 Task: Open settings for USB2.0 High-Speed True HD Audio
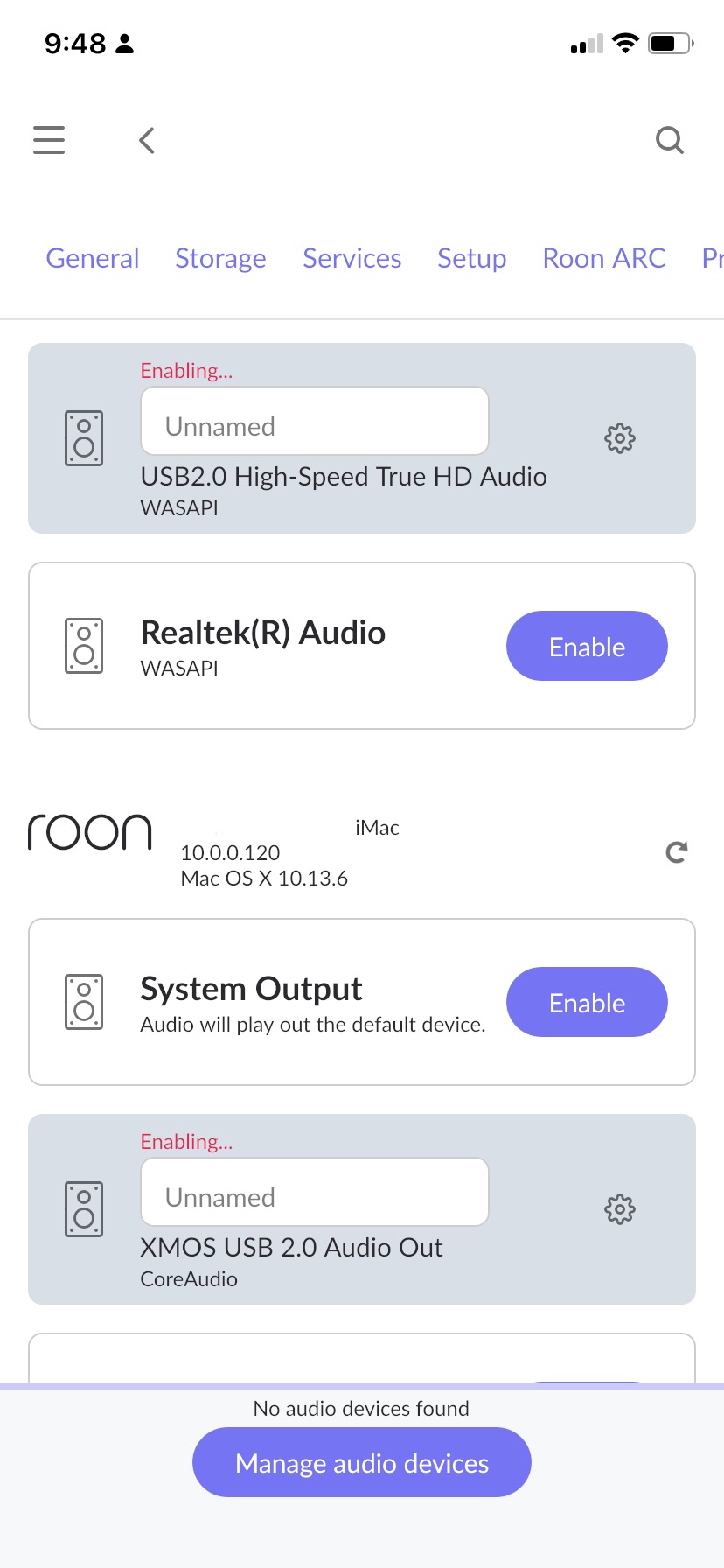click(619, 438)
